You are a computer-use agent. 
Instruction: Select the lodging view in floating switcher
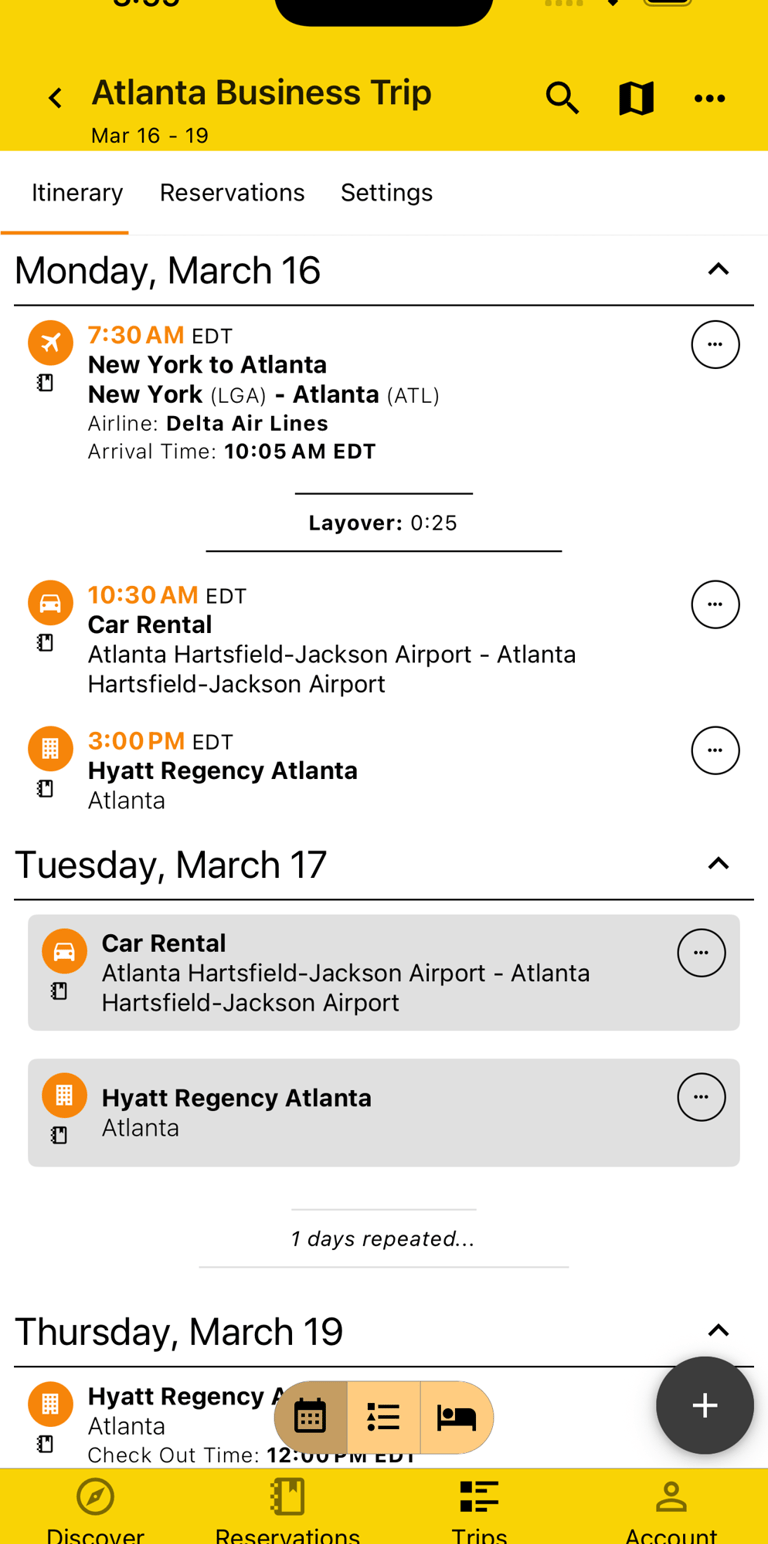[457, 1416]
